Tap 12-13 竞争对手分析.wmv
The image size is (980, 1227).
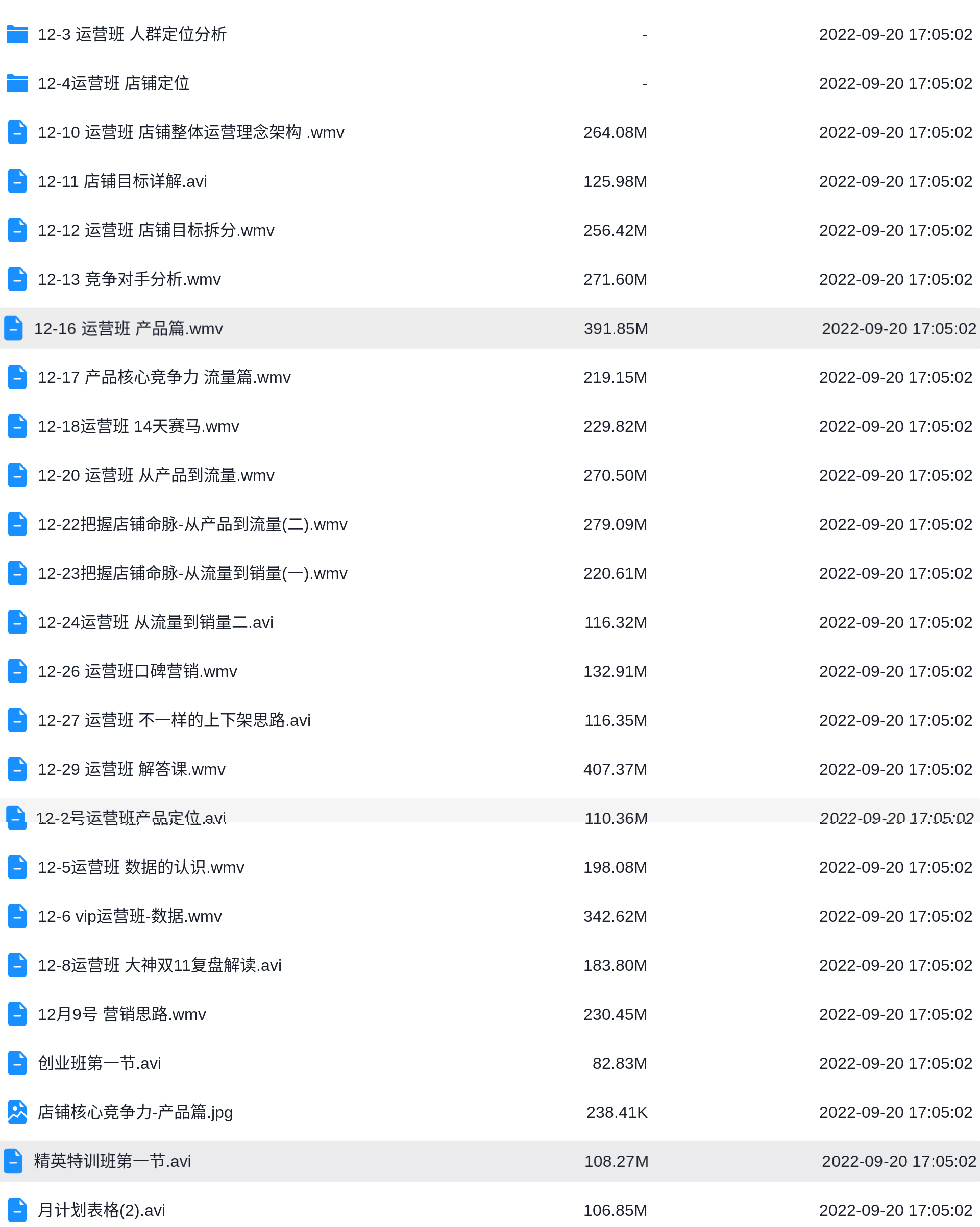pyautogui.click(x=129, y=279)
